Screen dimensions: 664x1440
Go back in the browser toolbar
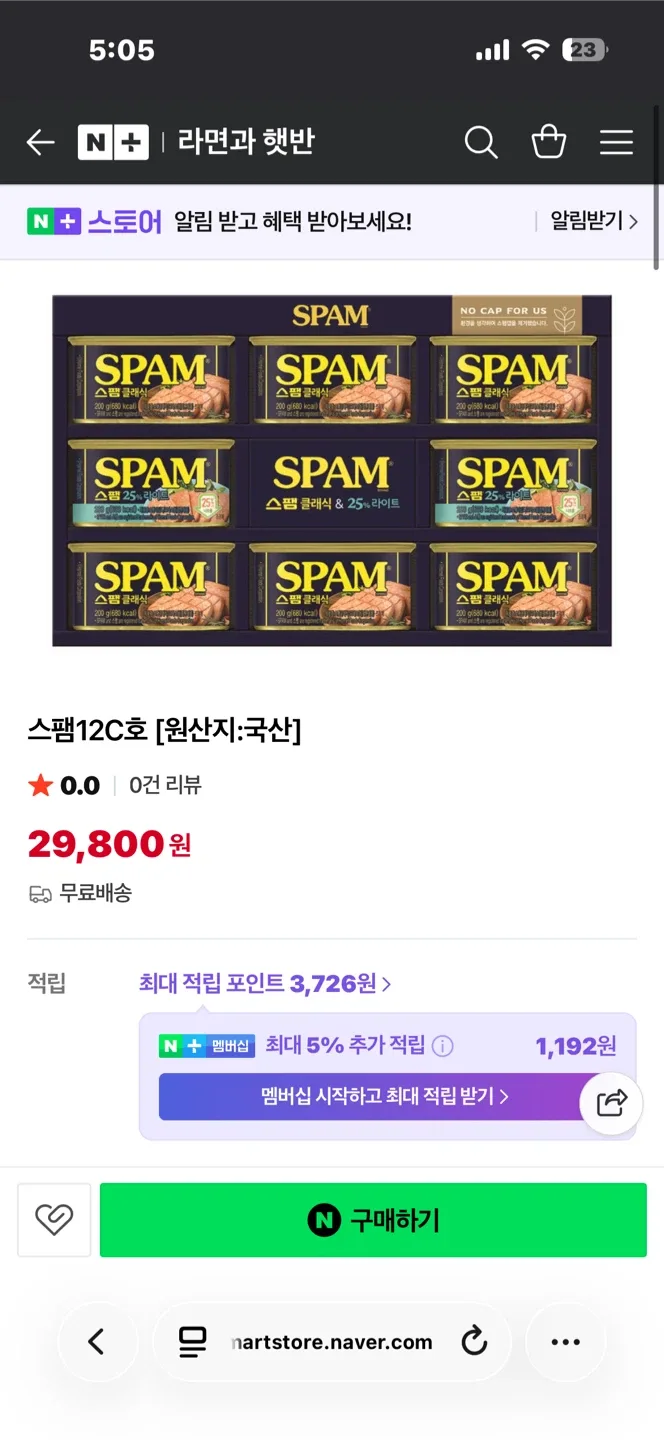pos(97,1341)
